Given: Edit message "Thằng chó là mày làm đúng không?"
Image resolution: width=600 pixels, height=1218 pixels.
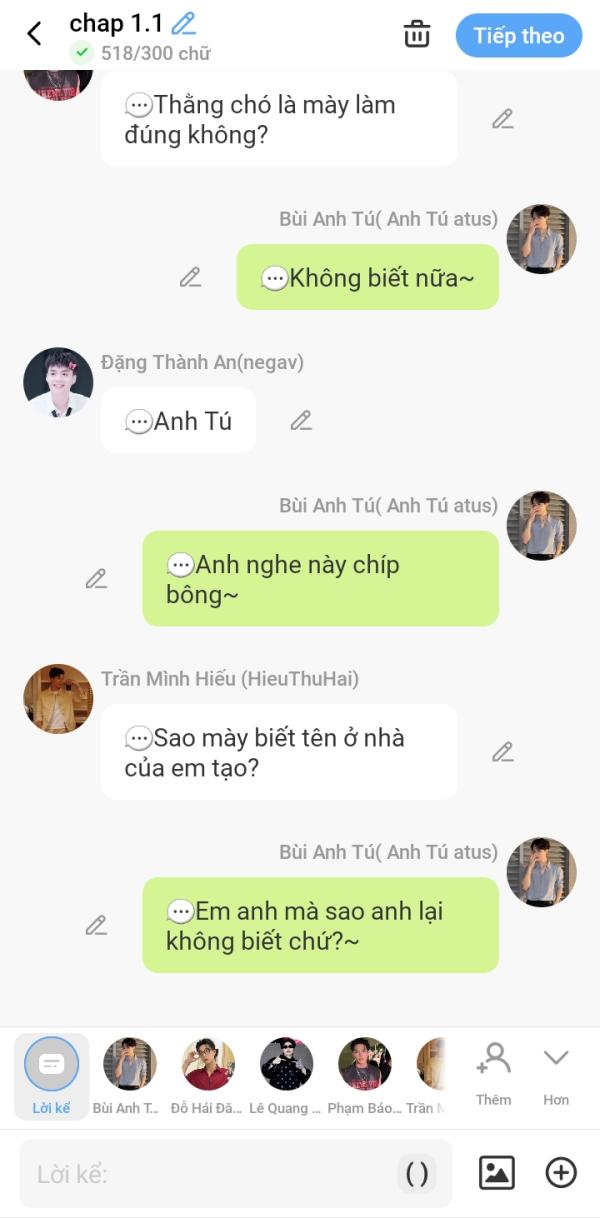Looking at the screenshot, I should pos(503,119).
